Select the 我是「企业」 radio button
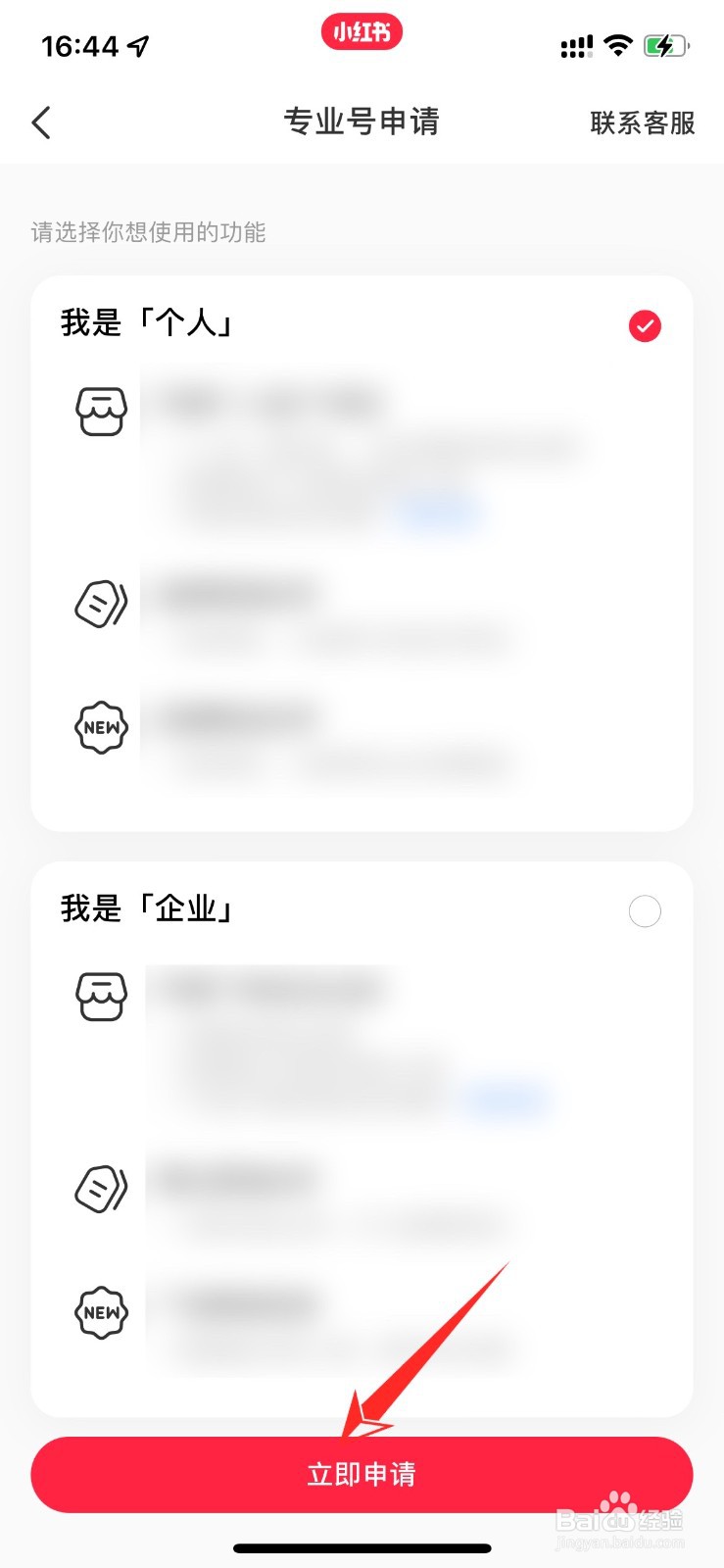The width and height of the screenshot is (724, 1568). click(645, 911)
